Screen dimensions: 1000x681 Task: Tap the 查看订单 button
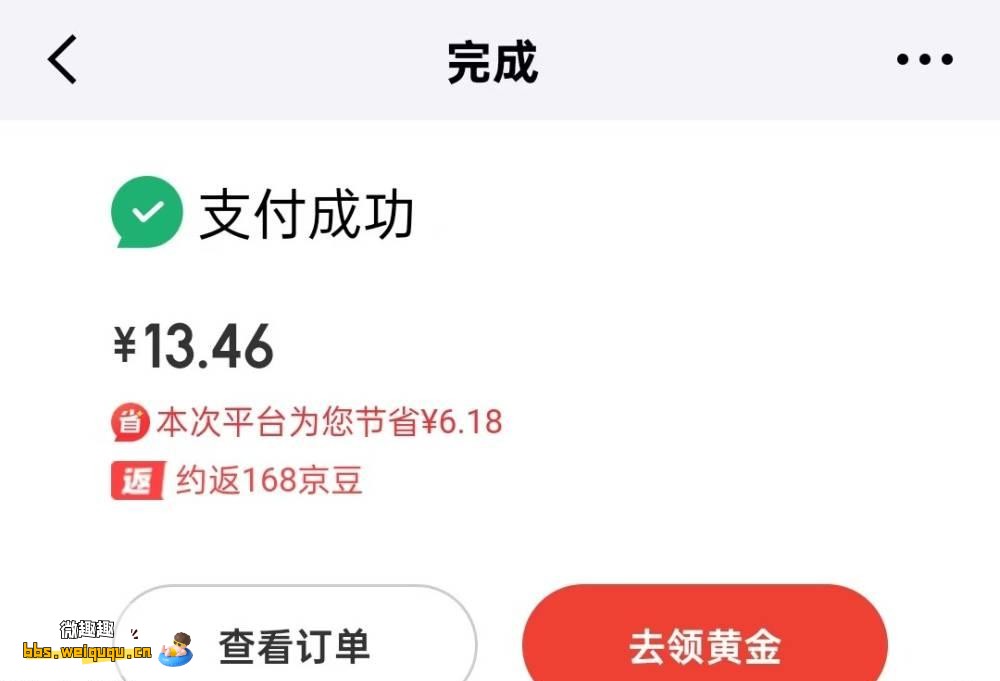point(294,645)
